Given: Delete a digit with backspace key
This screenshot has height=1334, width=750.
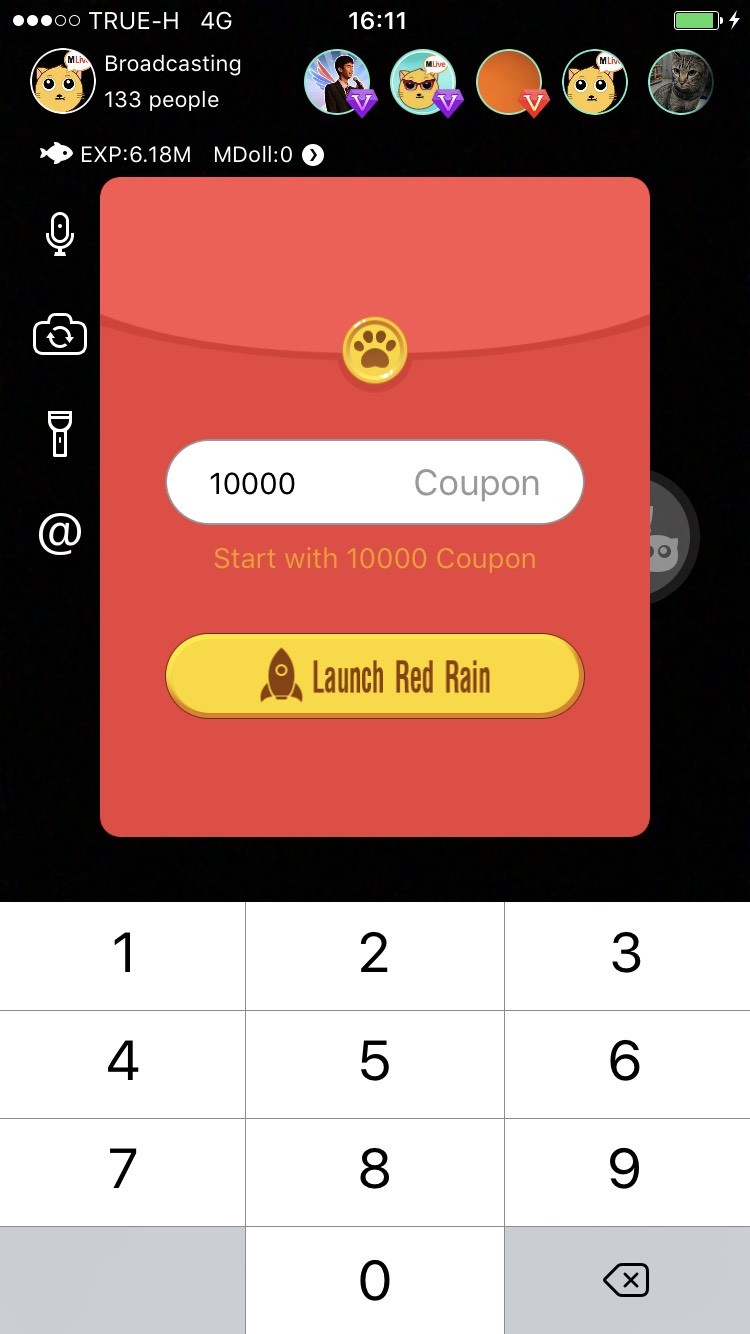Looking at the screenshot, I should (x=626, y=1279).
